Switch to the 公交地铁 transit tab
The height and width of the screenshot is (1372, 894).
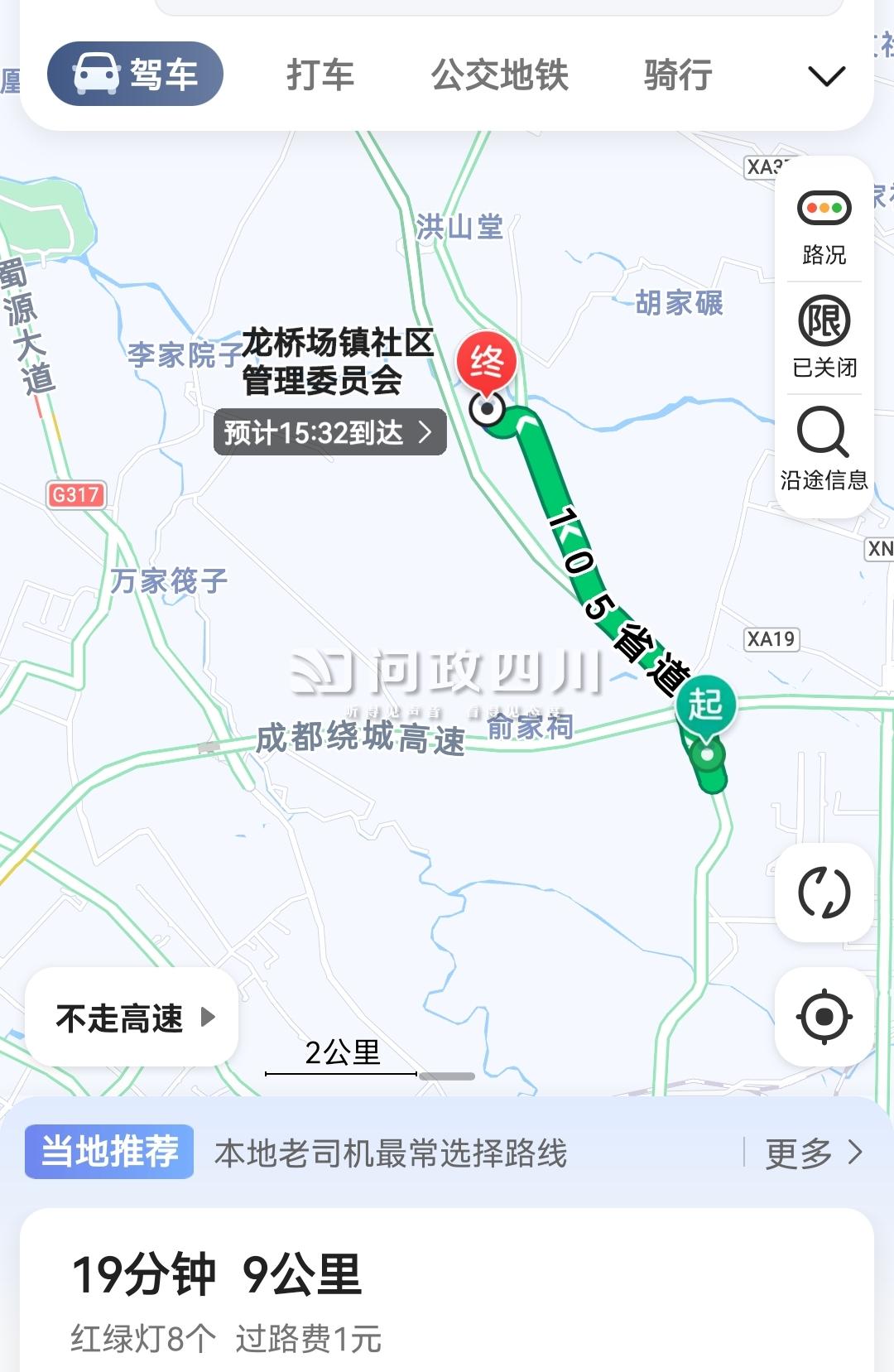point(499,75)
